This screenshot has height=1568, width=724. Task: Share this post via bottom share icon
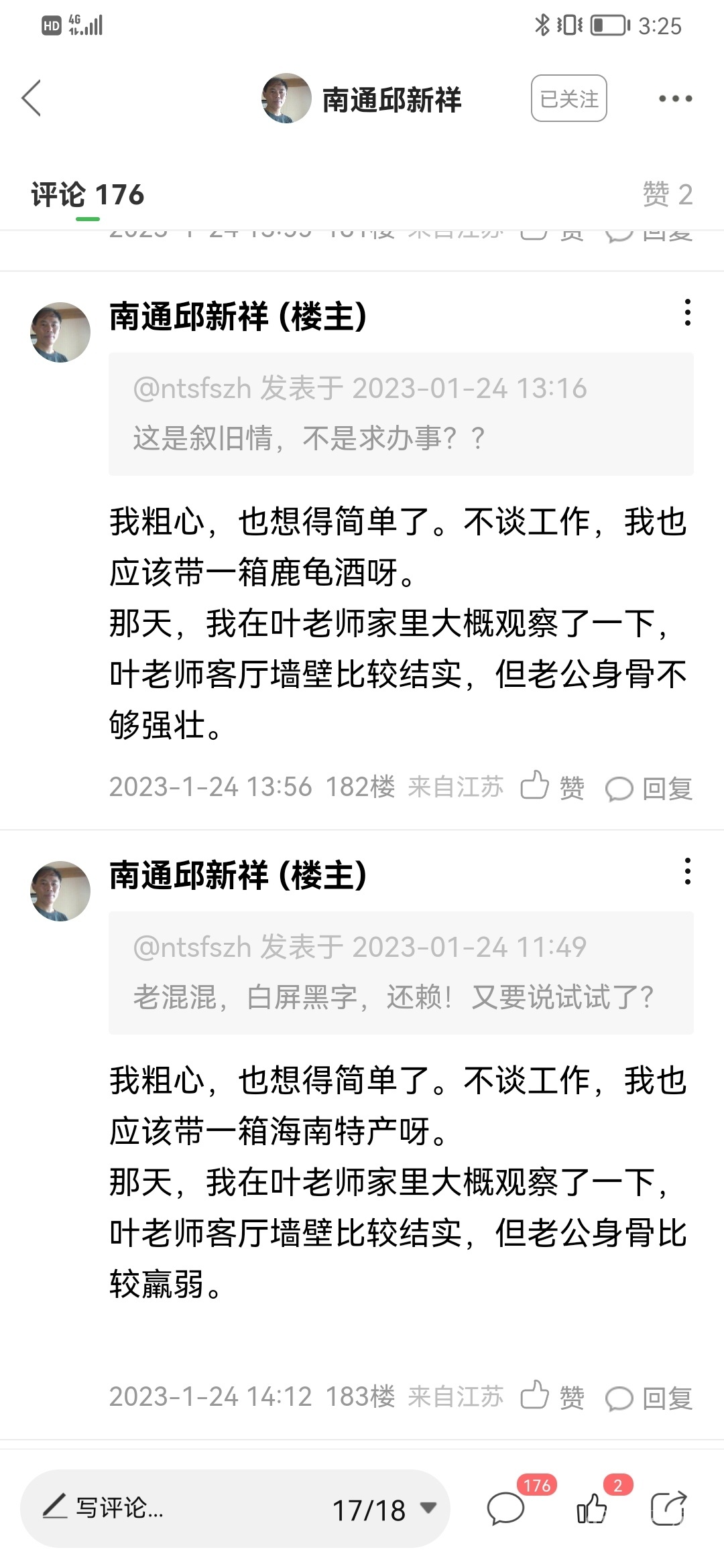point(668,1508)
